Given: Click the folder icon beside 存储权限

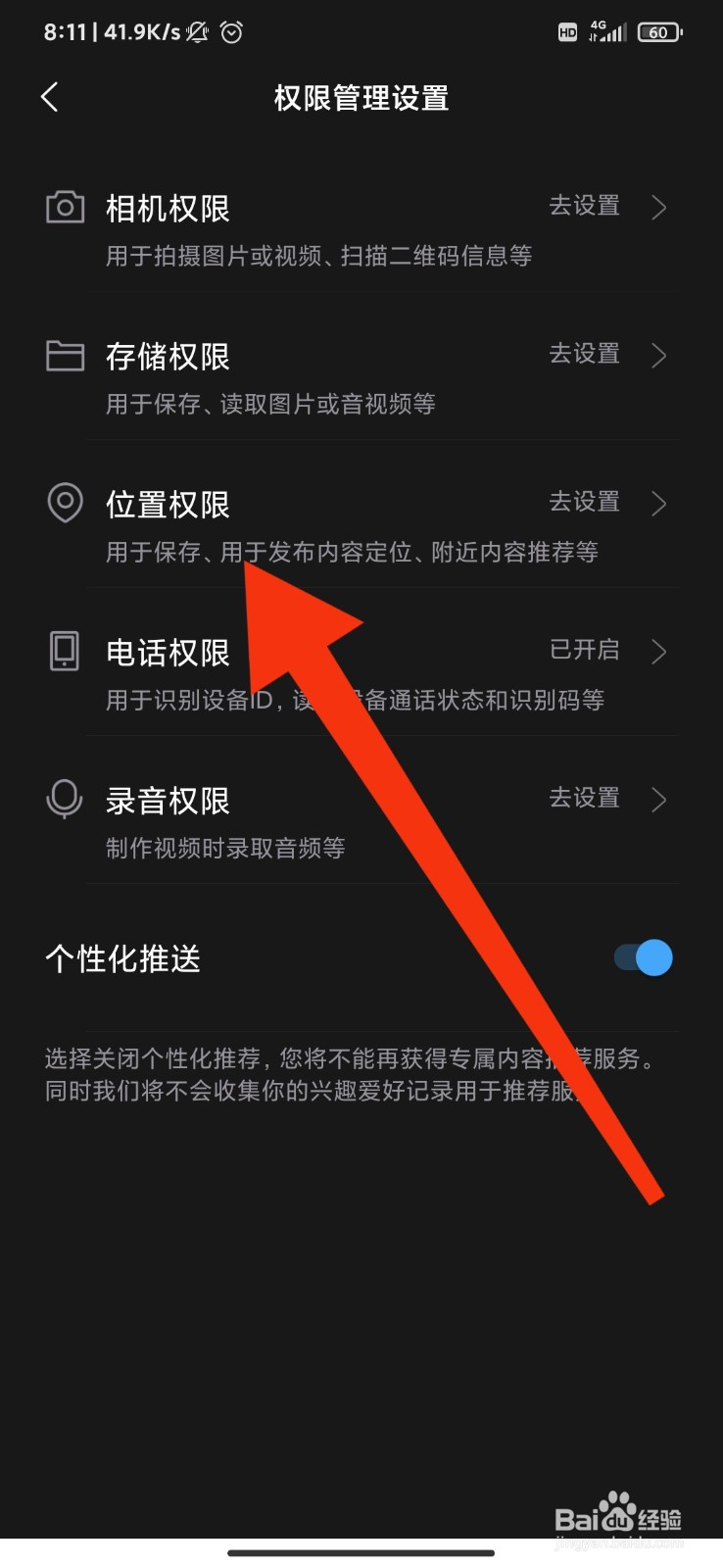Looking at the screenshot, I should click(64, 355).
